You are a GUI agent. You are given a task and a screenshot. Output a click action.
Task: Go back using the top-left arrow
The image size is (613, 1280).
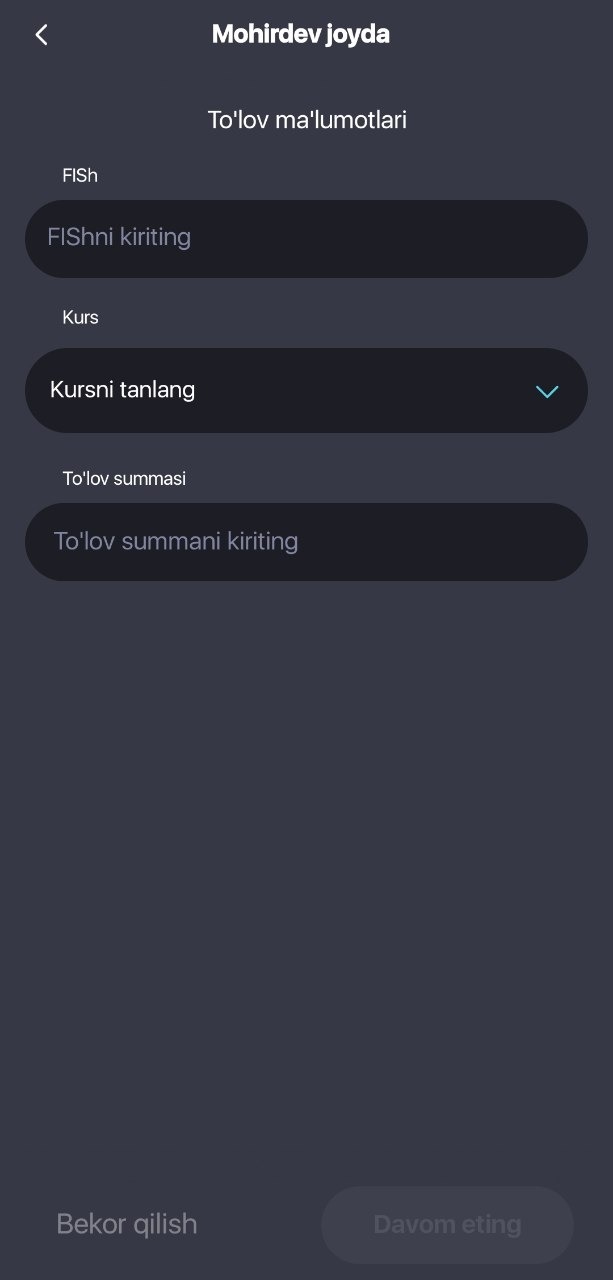[41, 35]
